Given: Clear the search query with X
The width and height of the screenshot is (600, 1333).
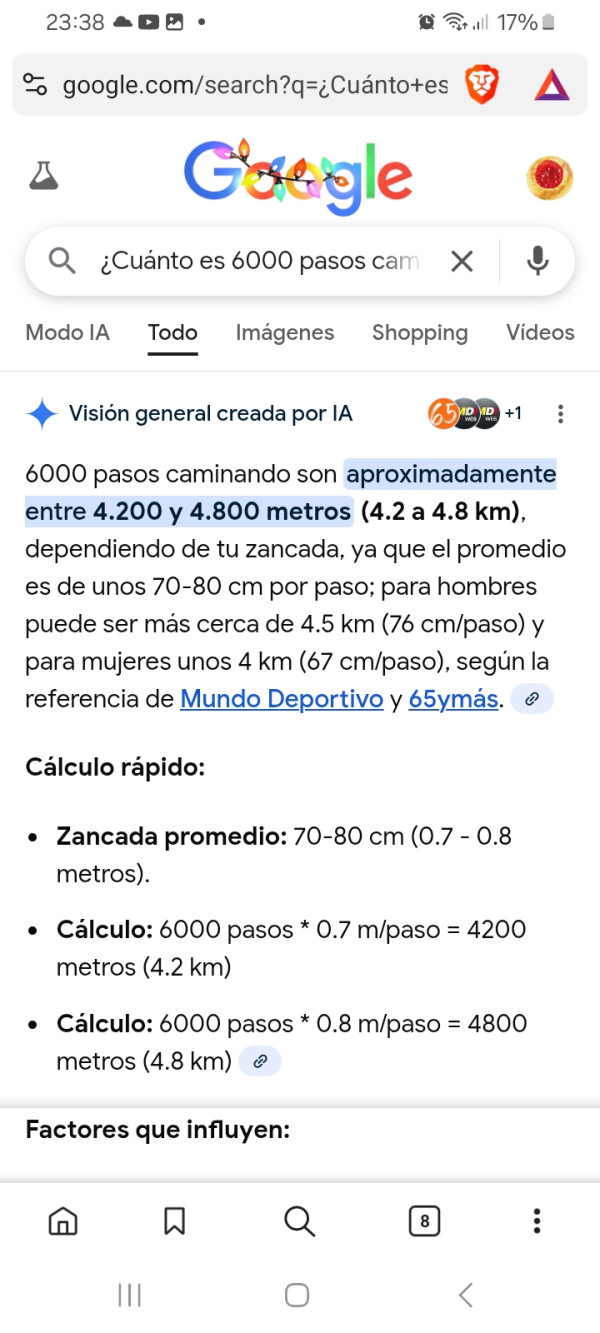Looking at the screenshot, I should (x=461, y=262).
